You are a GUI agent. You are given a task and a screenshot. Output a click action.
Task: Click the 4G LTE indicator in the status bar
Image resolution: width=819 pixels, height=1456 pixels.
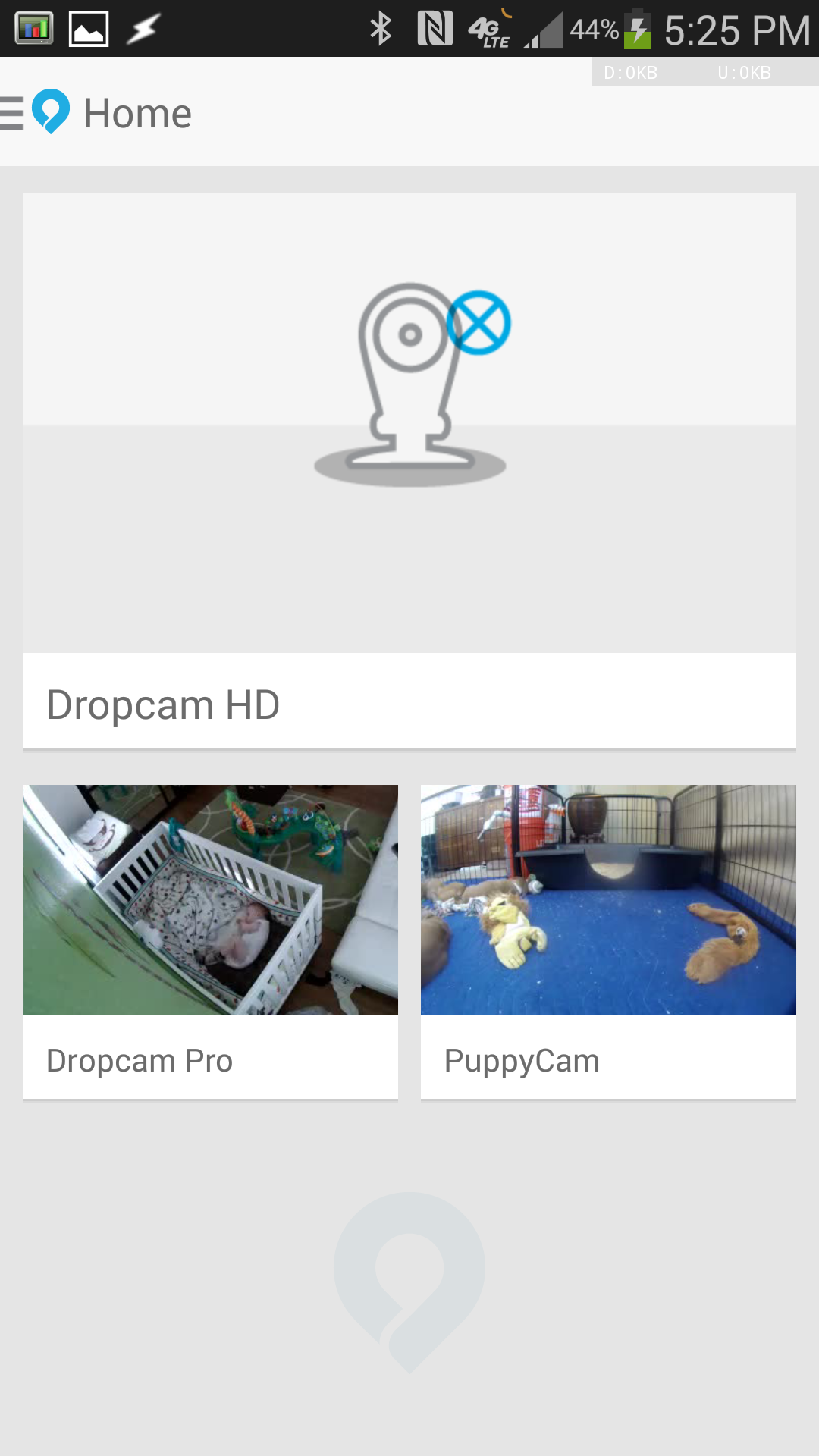click(491, 30)
